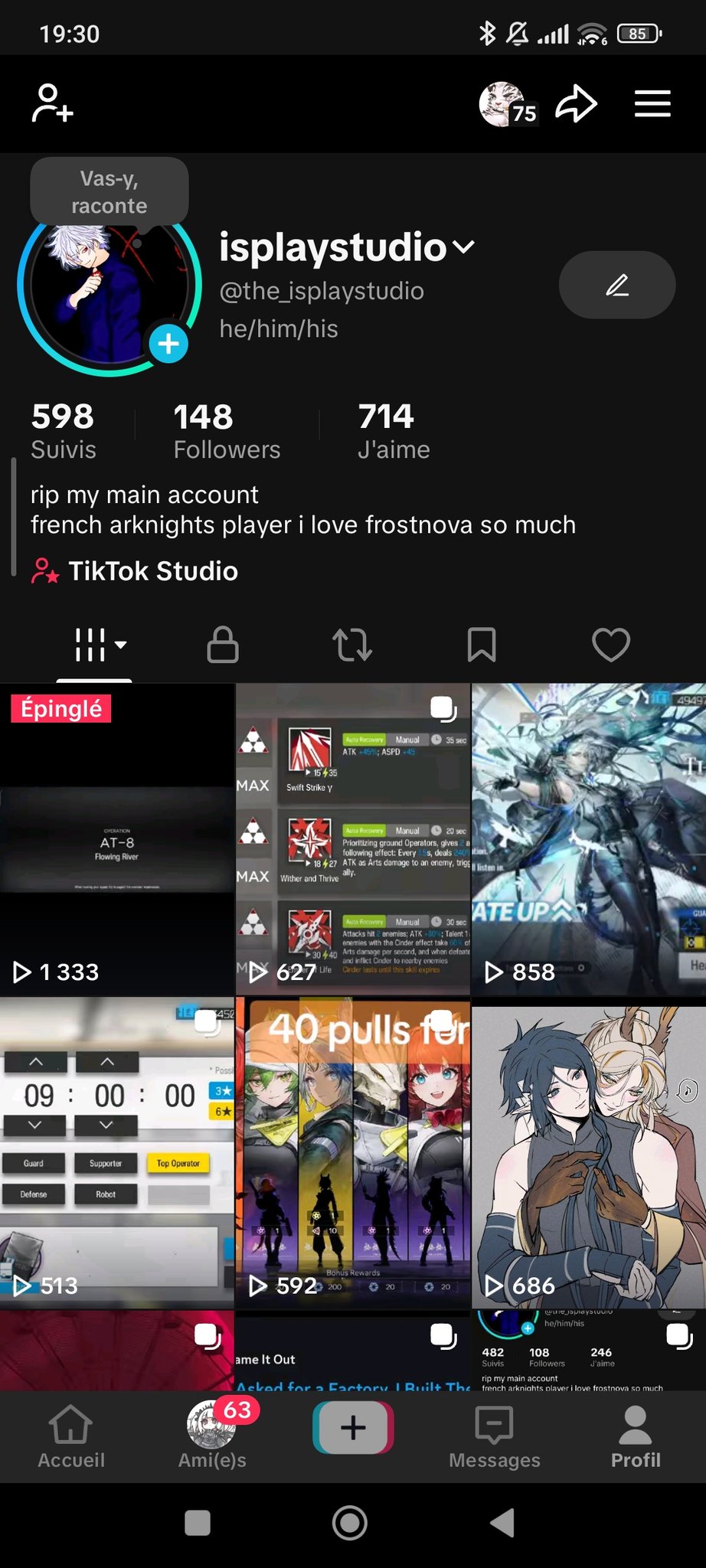
Task: Open the liked videos heart tab
Action: (x=611, y=645)
